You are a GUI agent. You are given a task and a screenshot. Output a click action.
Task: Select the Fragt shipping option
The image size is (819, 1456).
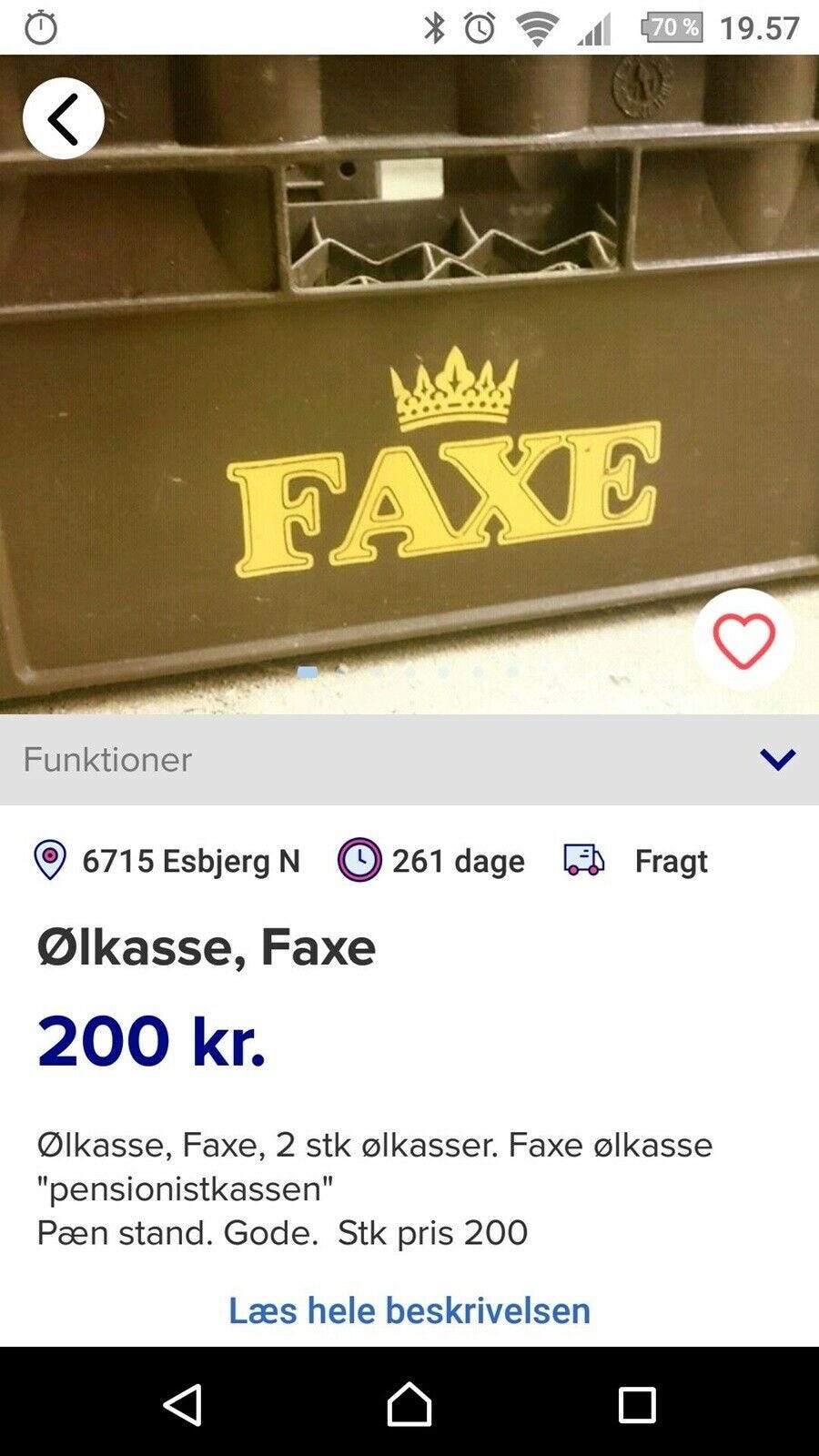(x=670, y=860)
